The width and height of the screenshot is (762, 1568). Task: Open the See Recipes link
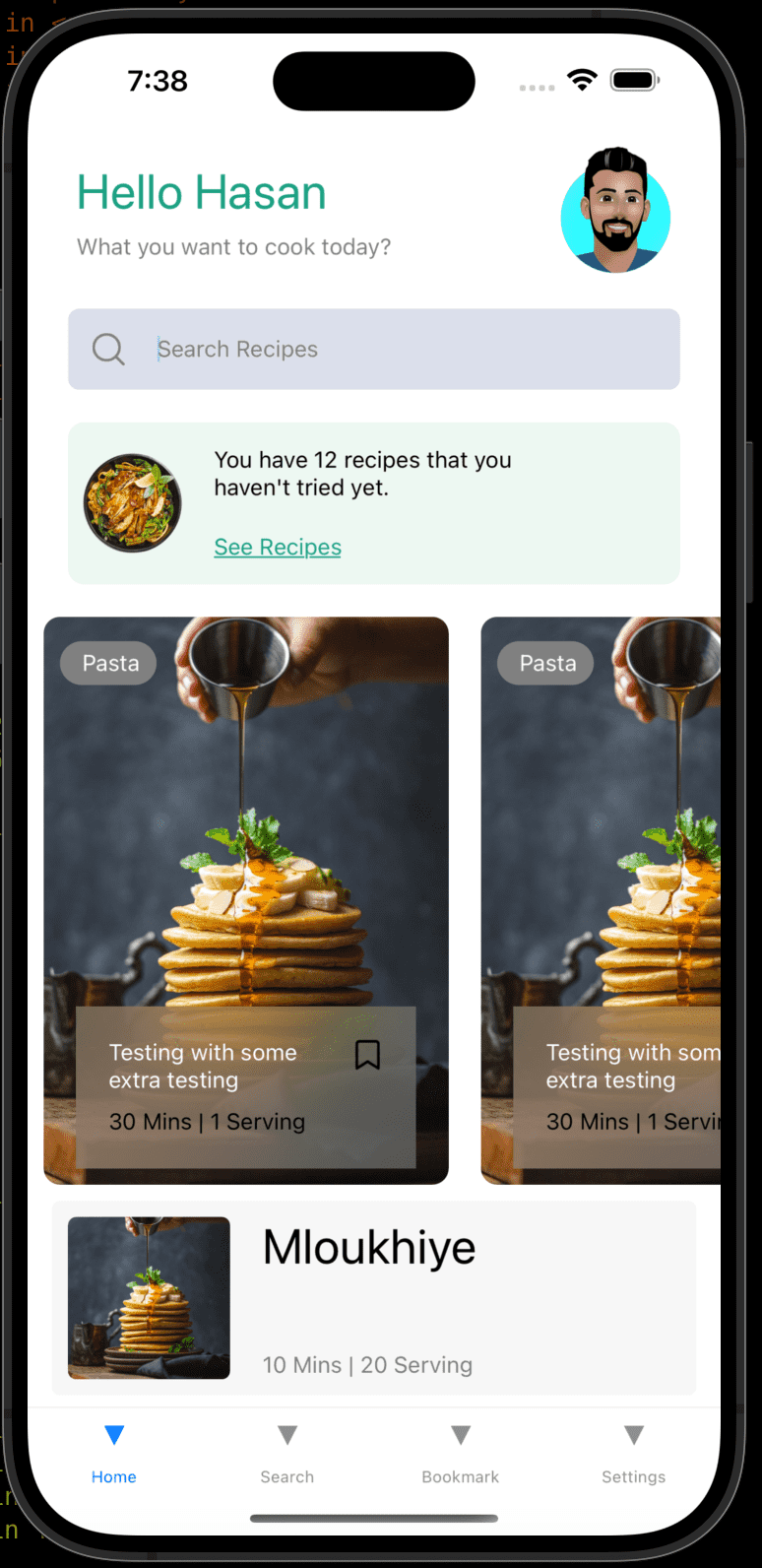pyautogui.click(x=278, y=547)
